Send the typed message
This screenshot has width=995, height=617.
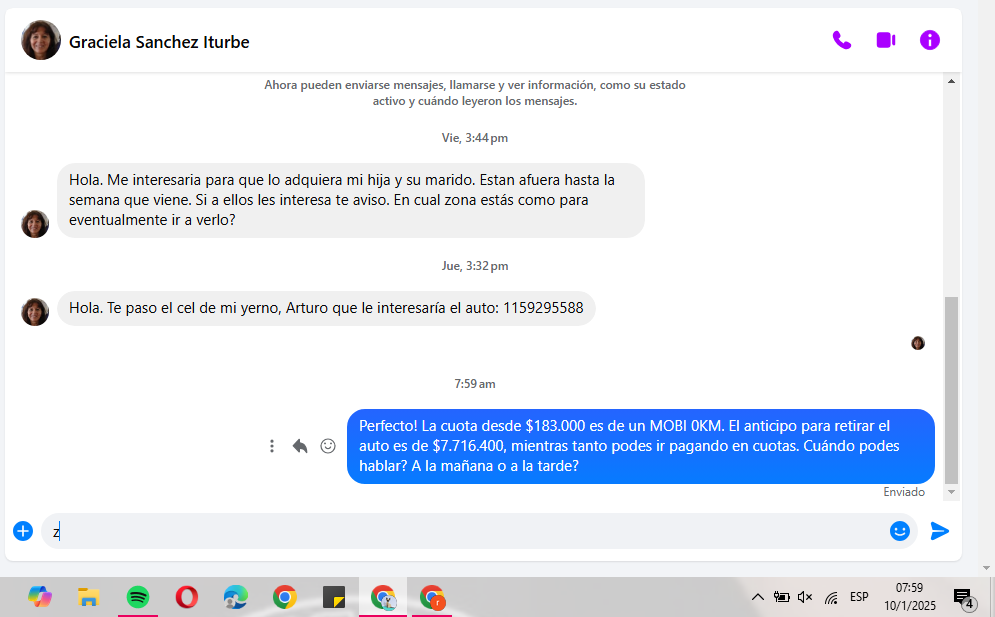[939, 531]
